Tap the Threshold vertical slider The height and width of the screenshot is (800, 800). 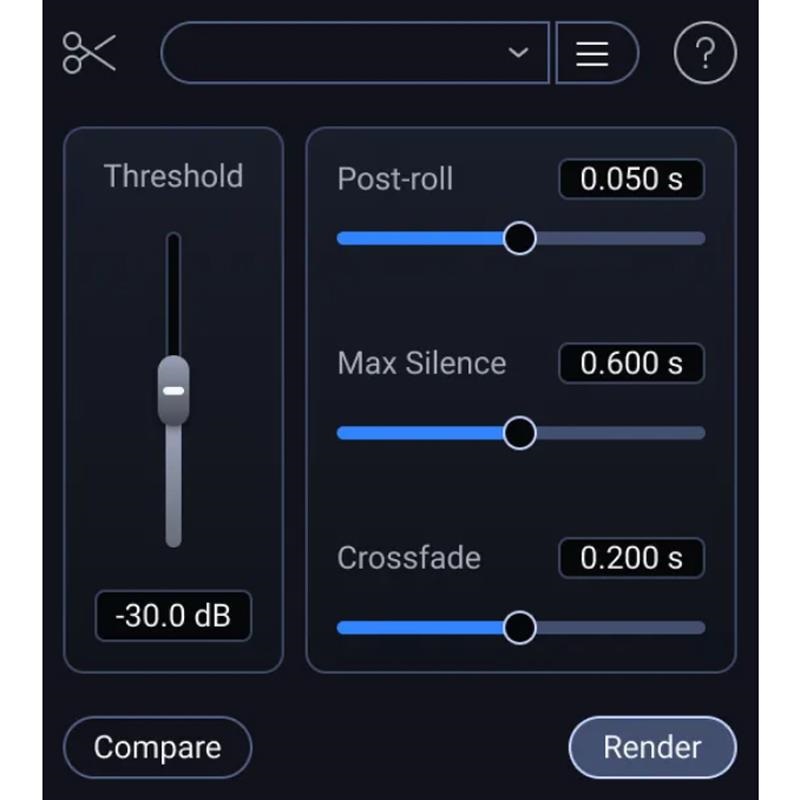coord(173,390)
